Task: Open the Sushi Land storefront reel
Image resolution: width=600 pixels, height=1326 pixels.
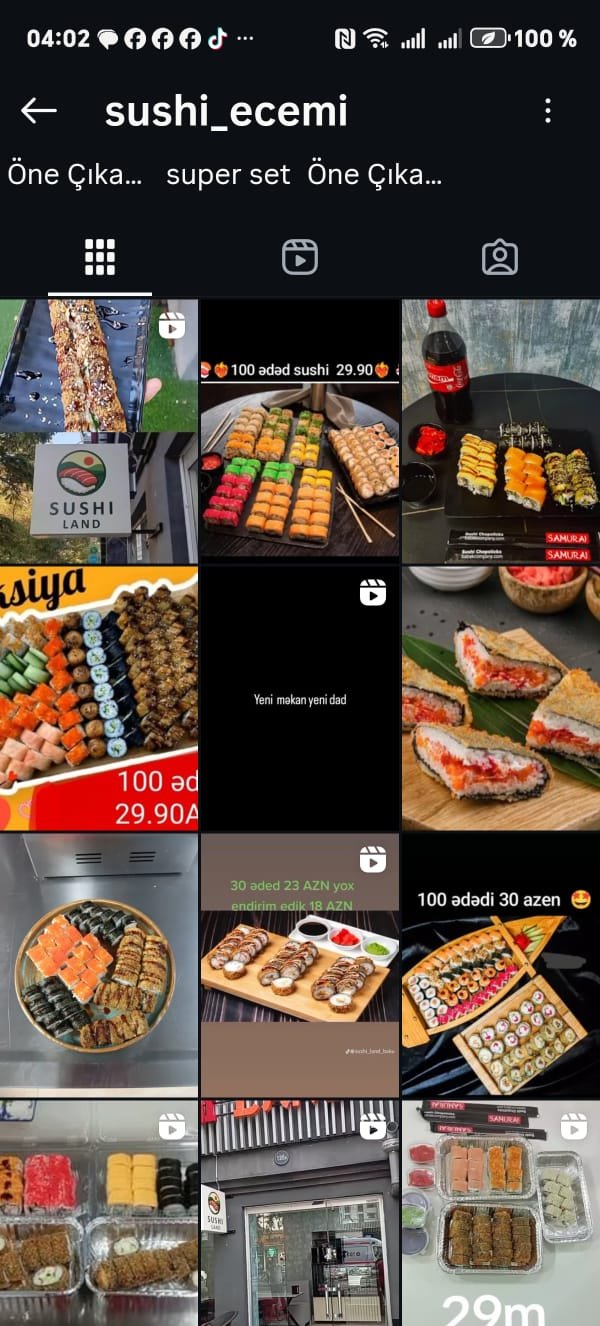Action: 300,1214
